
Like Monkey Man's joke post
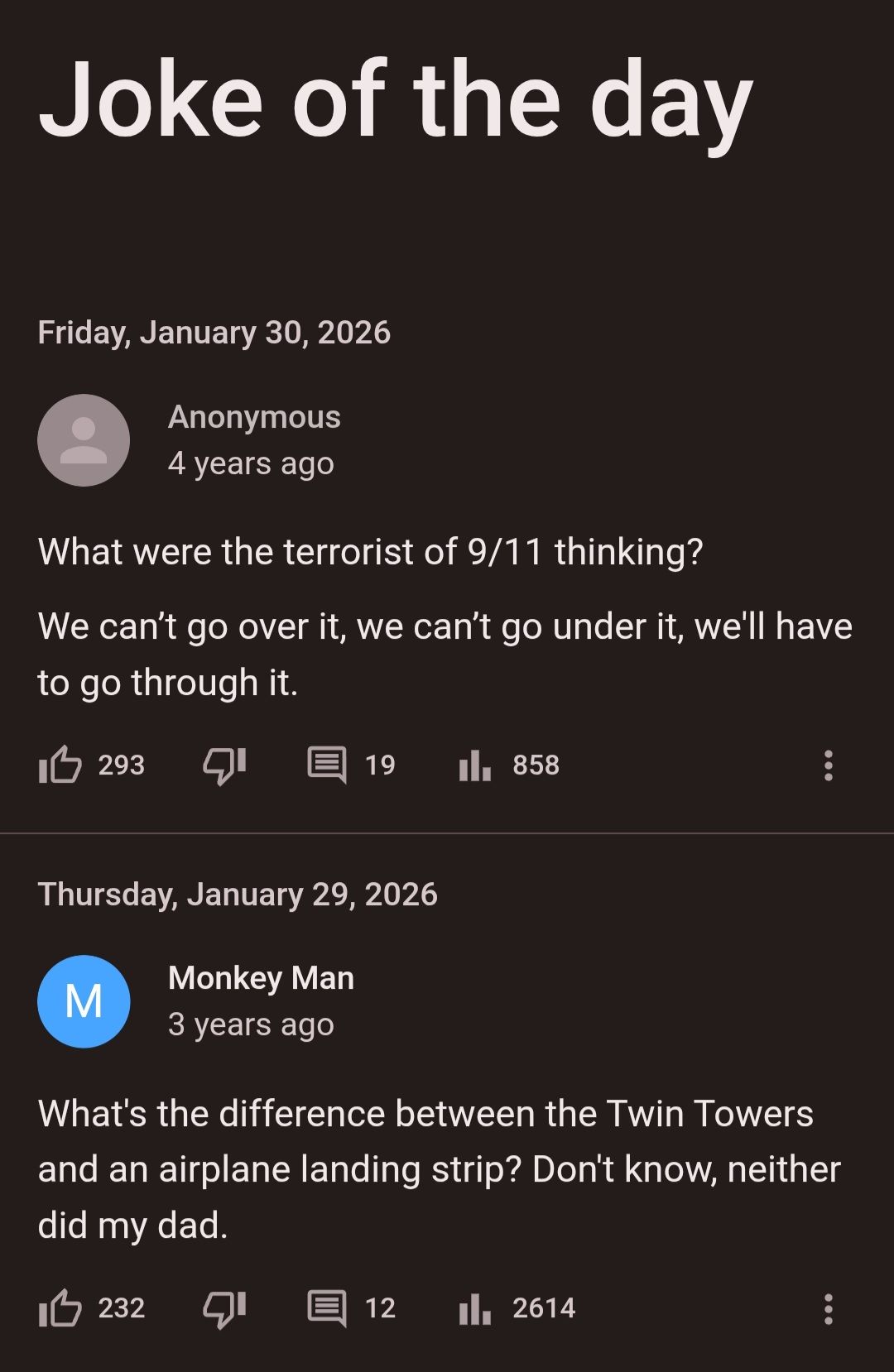click(x=60, y=1308)
